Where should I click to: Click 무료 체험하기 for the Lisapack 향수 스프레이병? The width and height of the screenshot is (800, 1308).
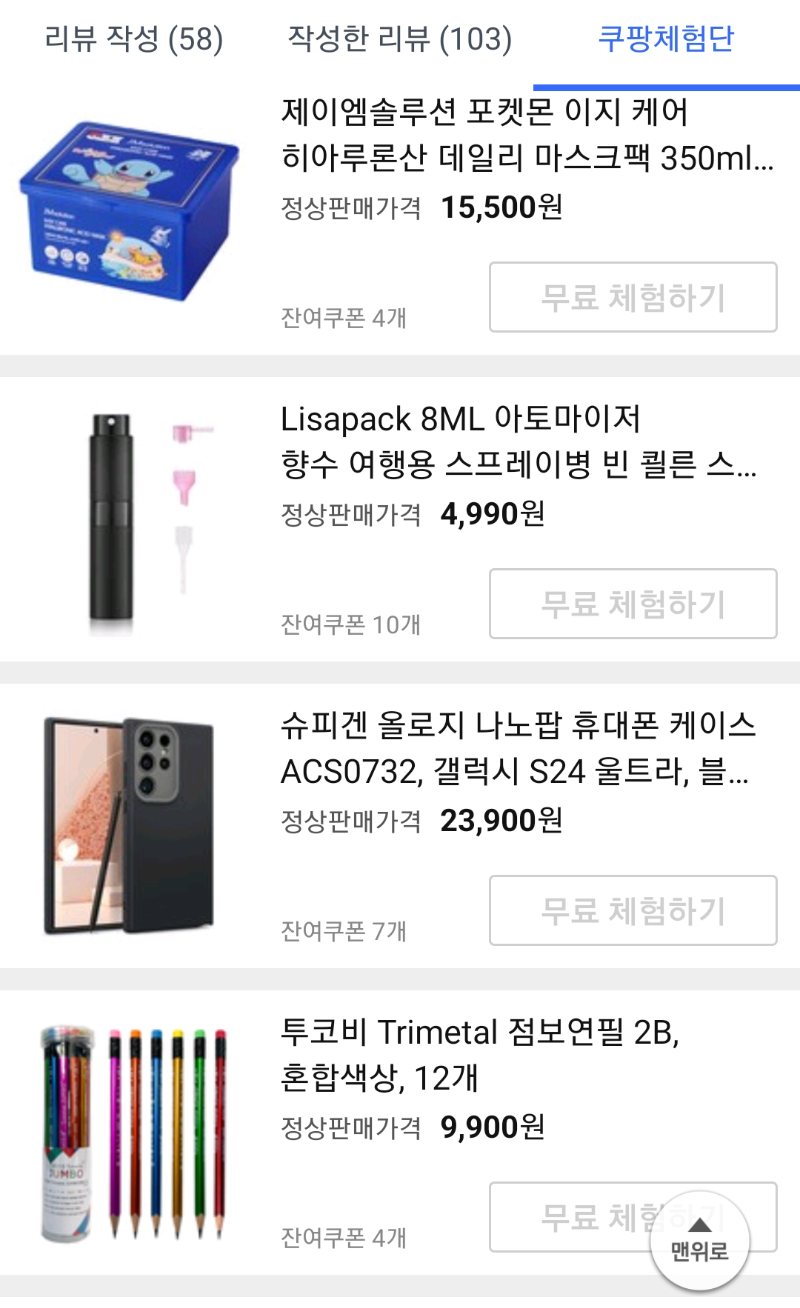[x=633, y=604]
